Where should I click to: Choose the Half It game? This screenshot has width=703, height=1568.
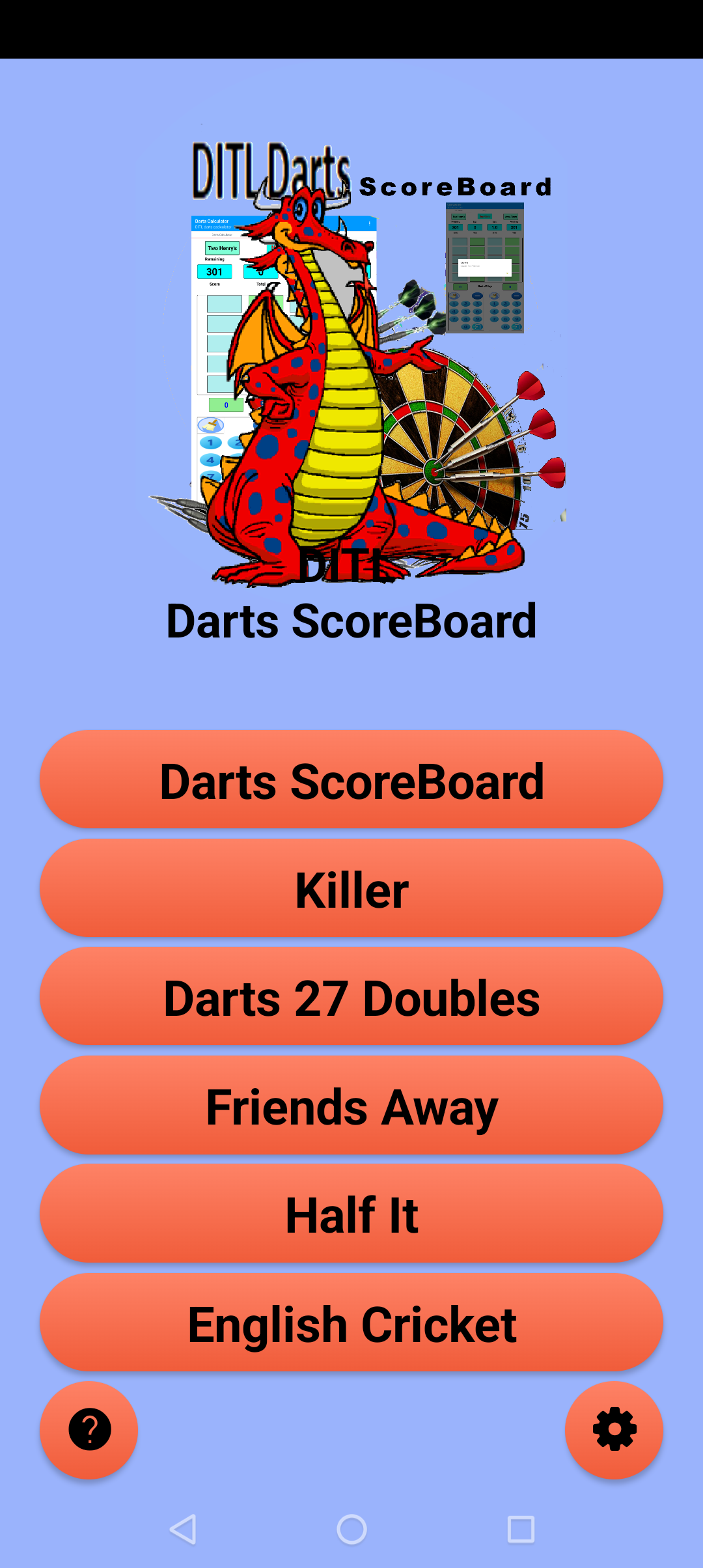[x=351, y=1214]
